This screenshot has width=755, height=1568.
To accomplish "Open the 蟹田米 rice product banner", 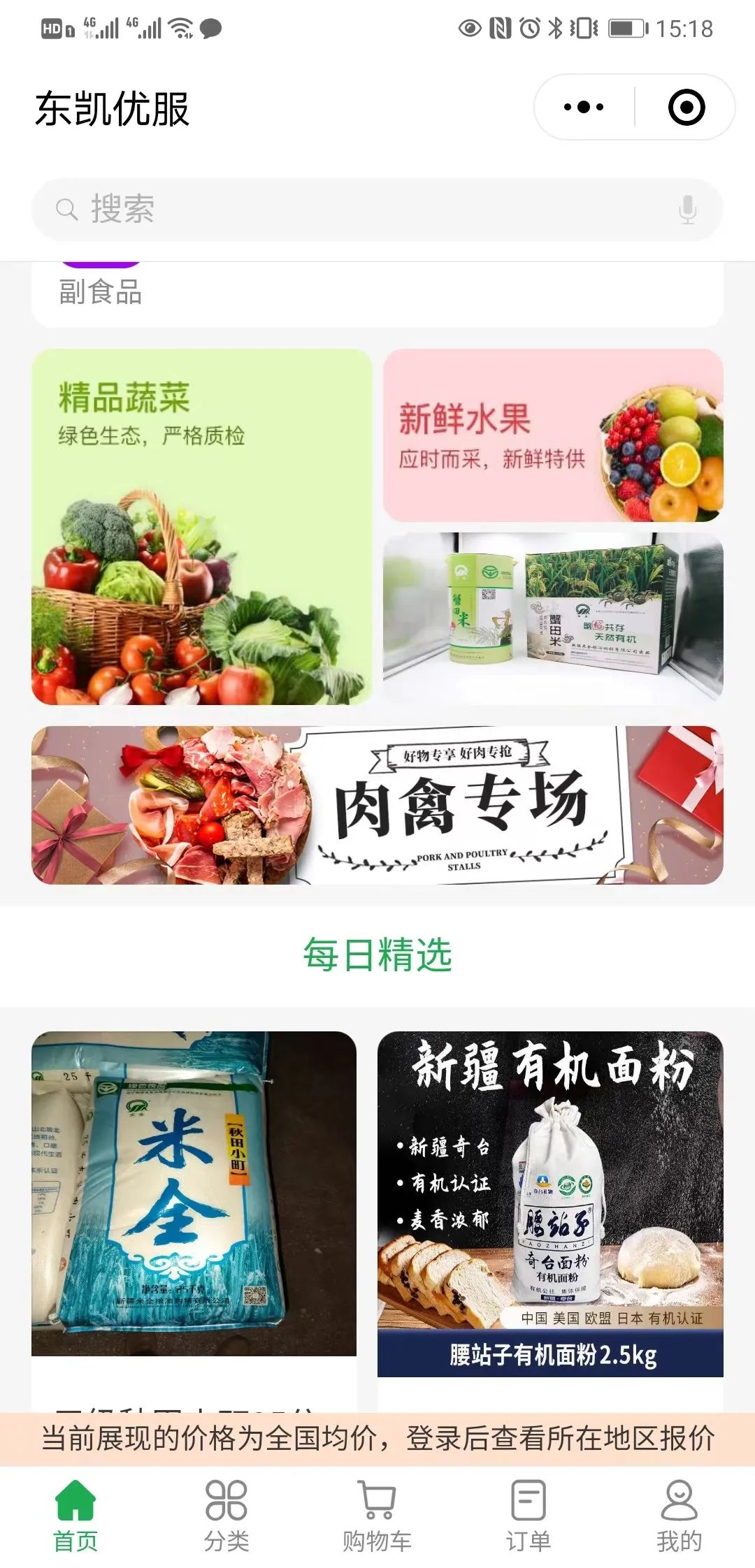I will tap(553, 615).
